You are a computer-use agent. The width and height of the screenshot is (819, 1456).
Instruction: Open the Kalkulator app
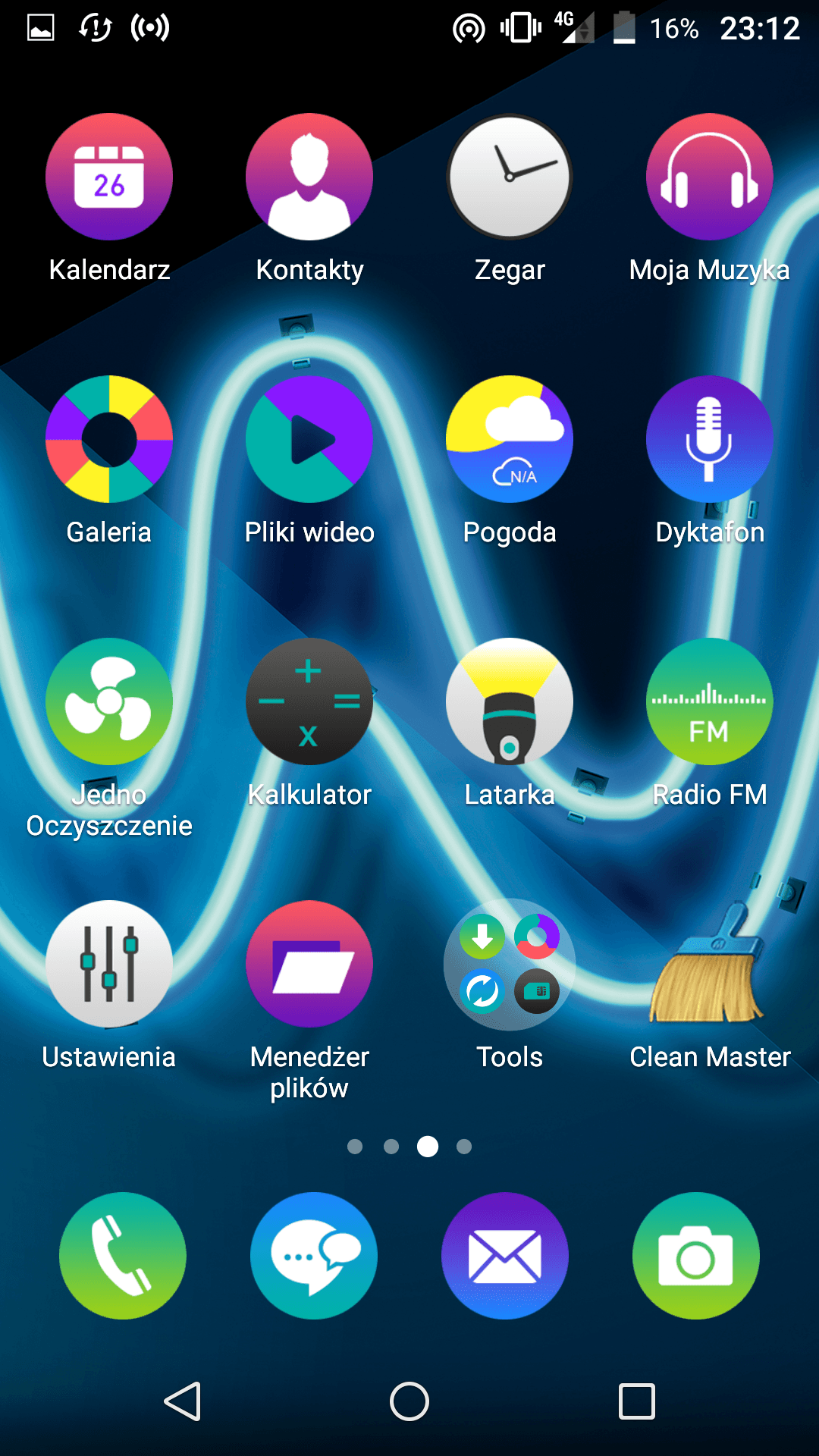309,702
